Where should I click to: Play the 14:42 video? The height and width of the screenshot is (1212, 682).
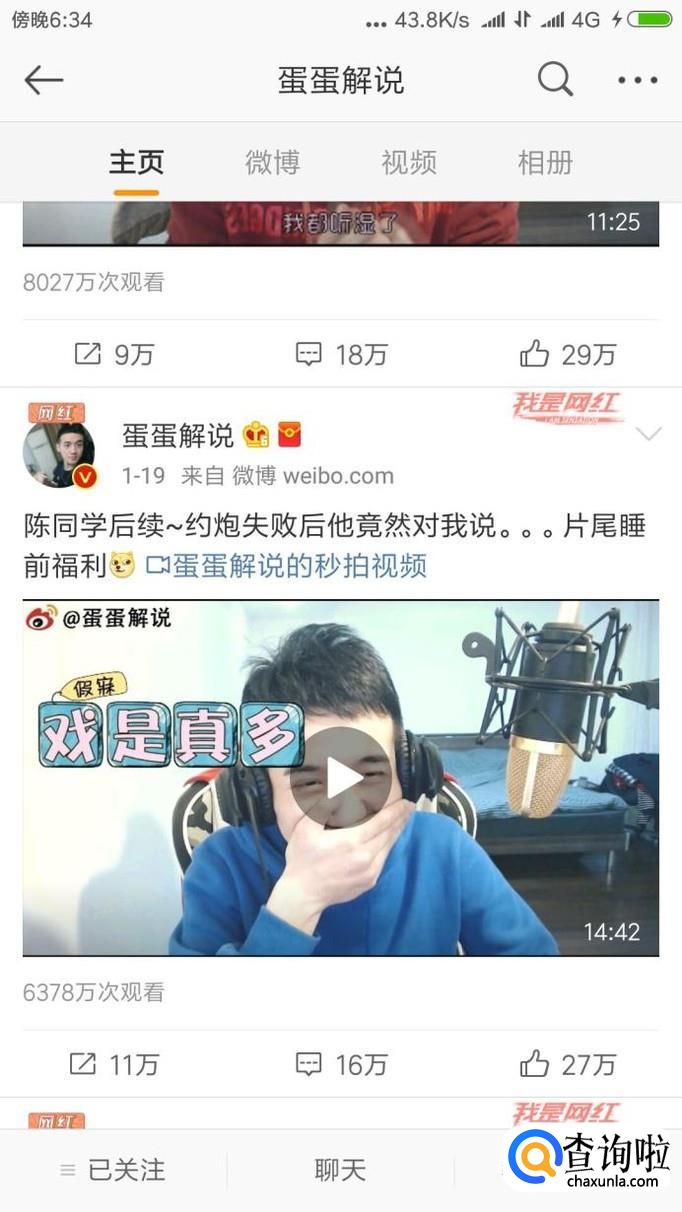[340, 777]
